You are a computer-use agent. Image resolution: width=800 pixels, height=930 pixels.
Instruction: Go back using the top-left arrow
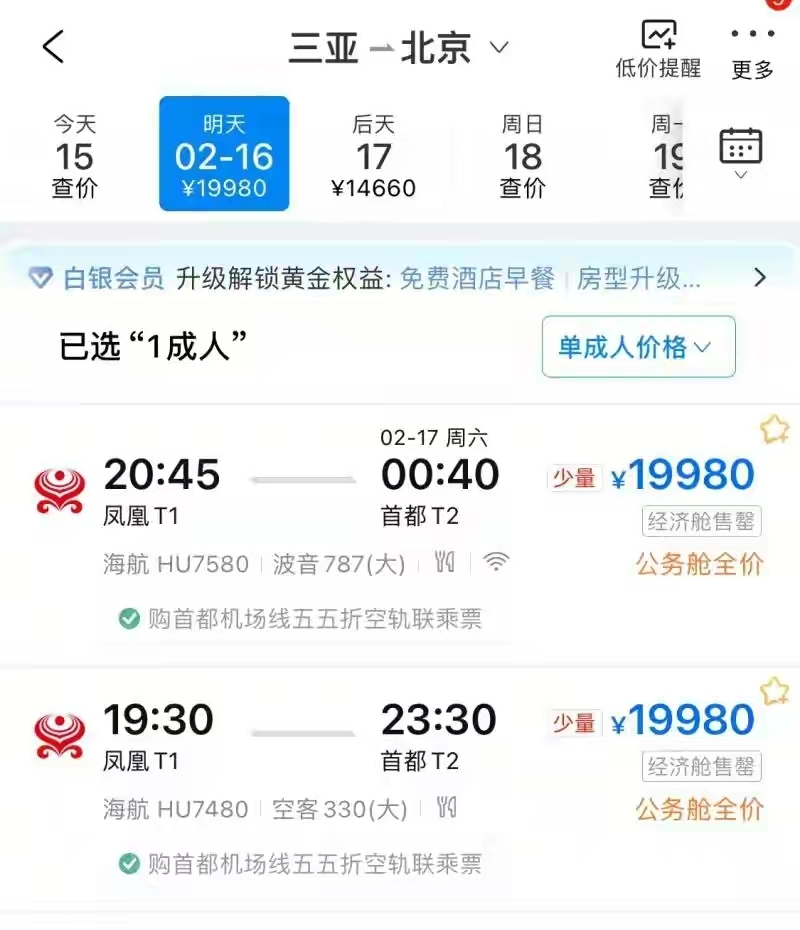pyautogui.click(x=53, y=47)
